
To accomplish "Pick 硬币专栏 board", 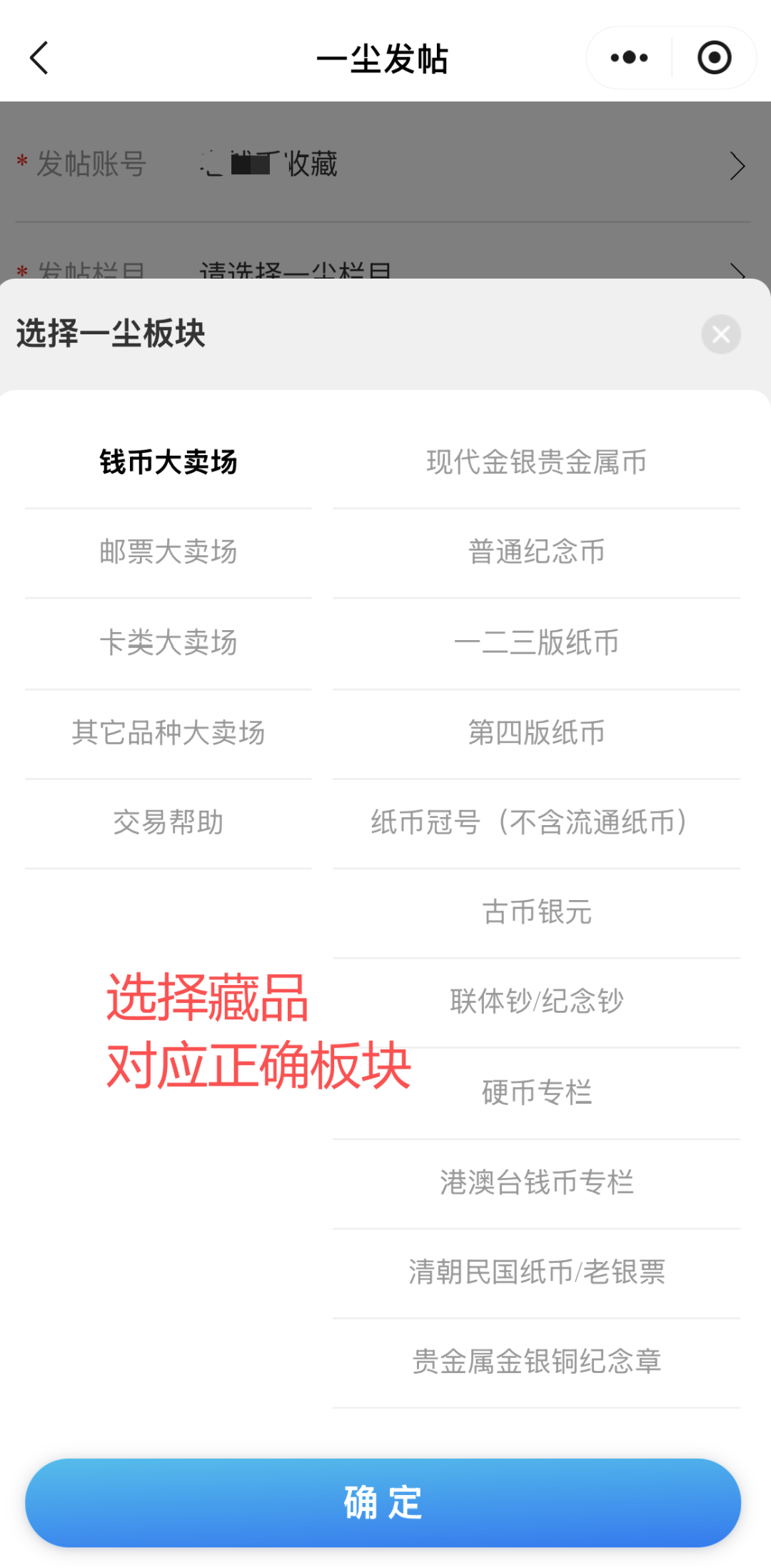I will [x=536, y=1092].
